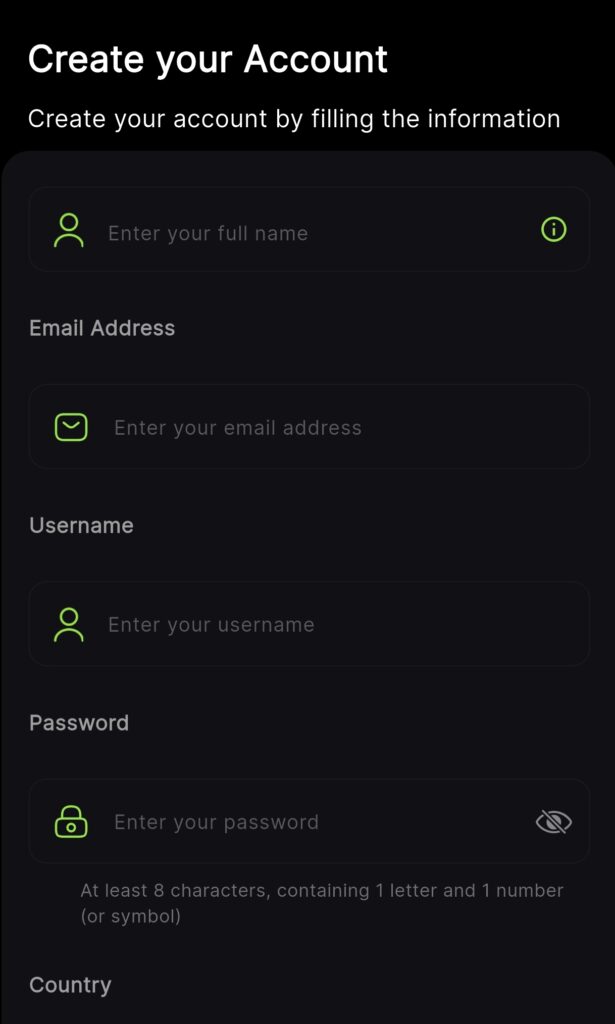
Task: Tap the full name input field
Action: (x=309, y=229)
